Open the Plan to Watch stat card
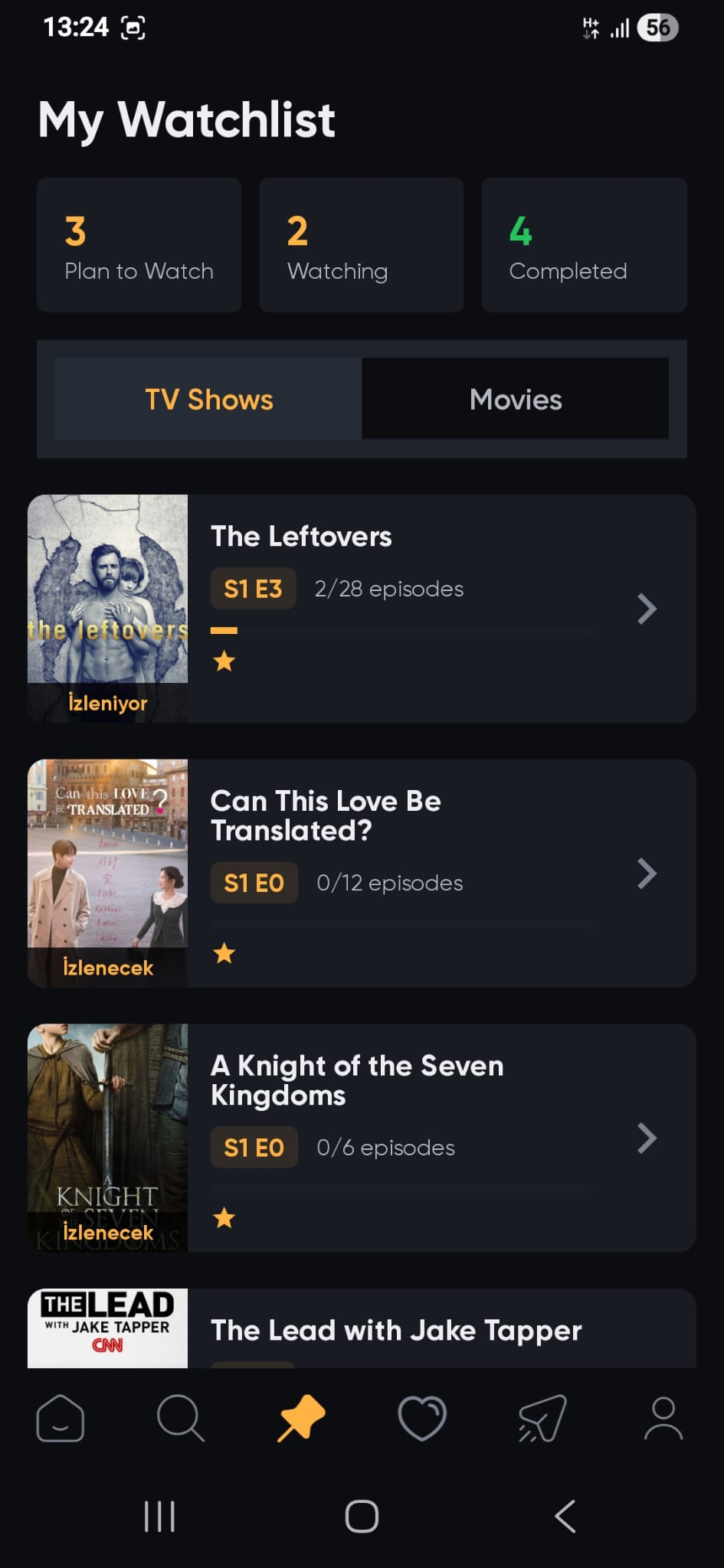Viewport: 724px width, 1568px height. click(x=139, y=245)
